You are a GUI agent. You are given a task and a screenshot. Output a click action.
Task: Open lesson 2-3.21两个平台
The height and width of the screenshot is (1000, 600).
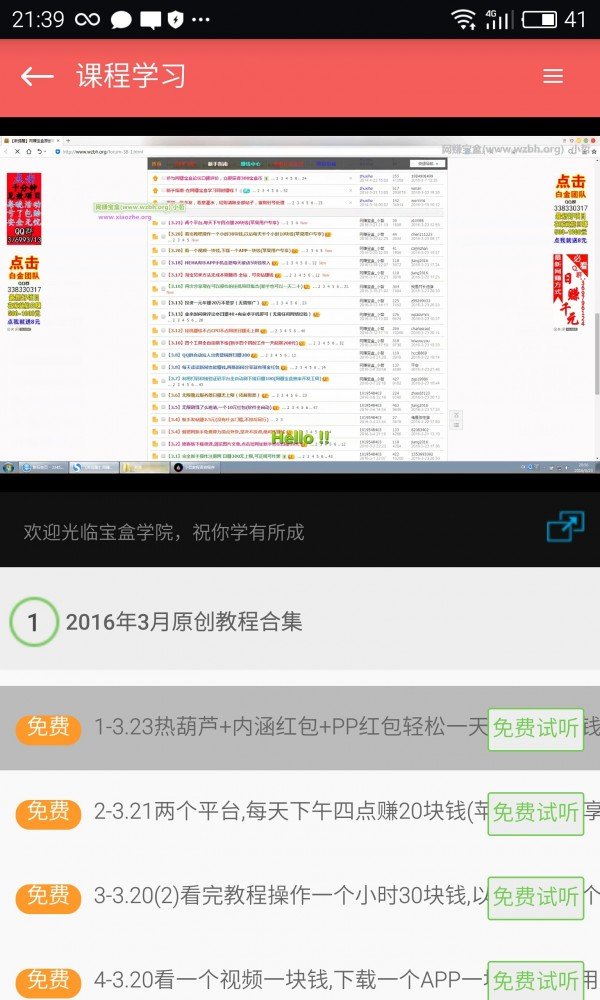(x=300, y=812)
